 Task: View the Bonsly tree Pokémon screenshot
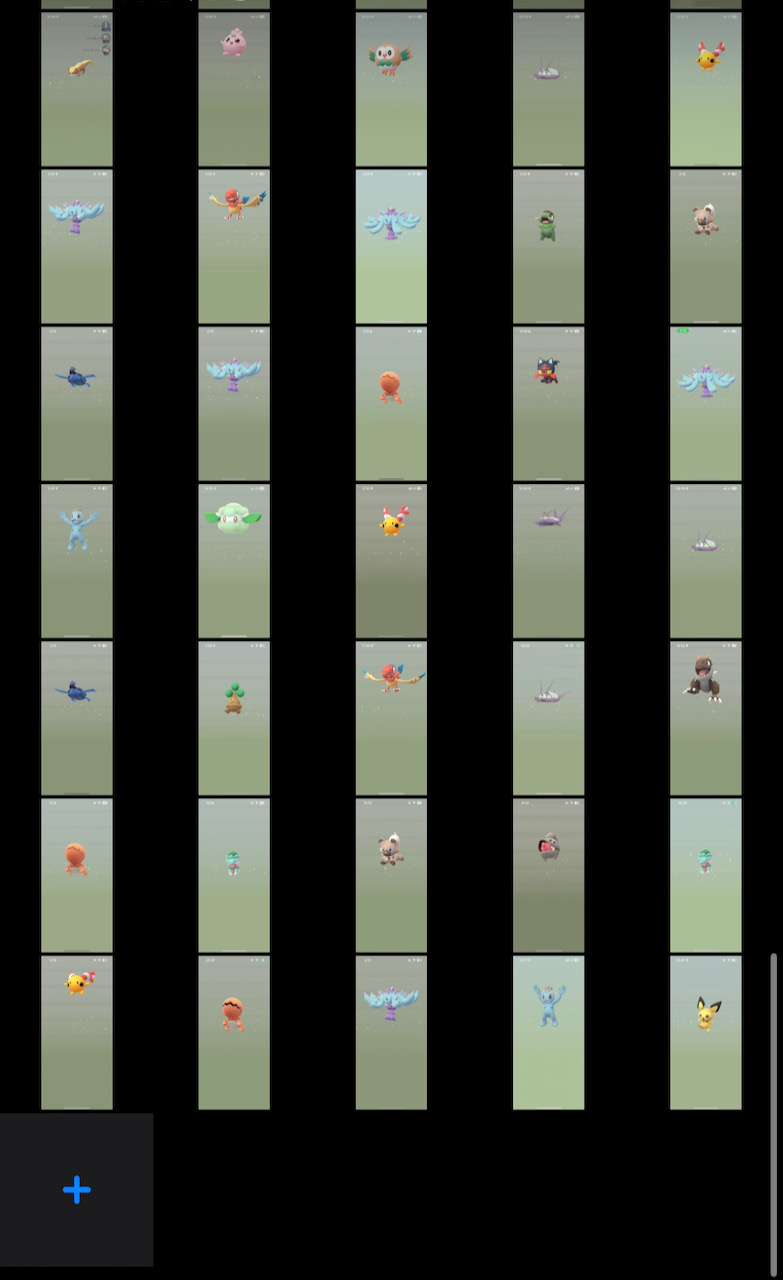[x=234, y=717]
